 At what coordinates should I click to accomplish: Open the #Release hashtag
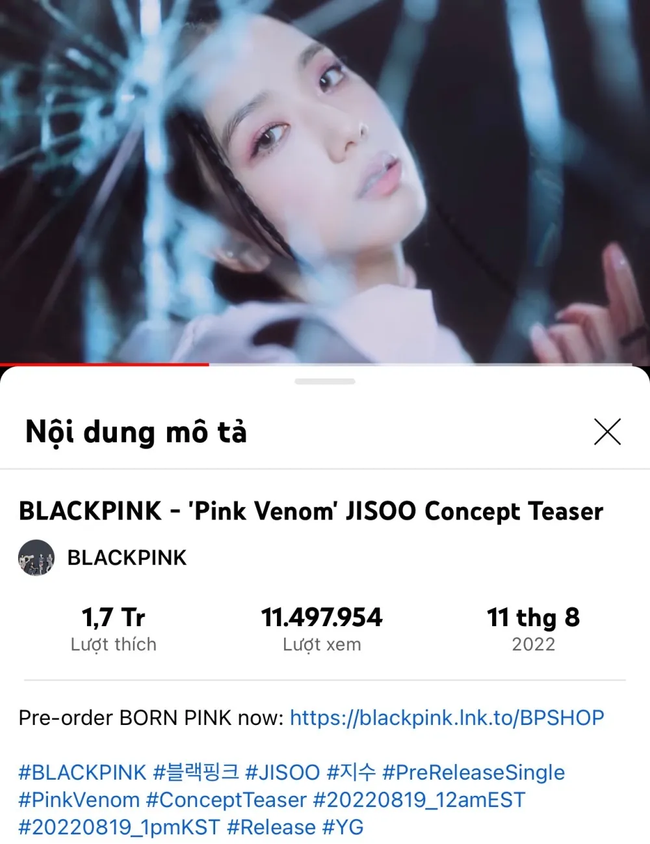(270, 827)
